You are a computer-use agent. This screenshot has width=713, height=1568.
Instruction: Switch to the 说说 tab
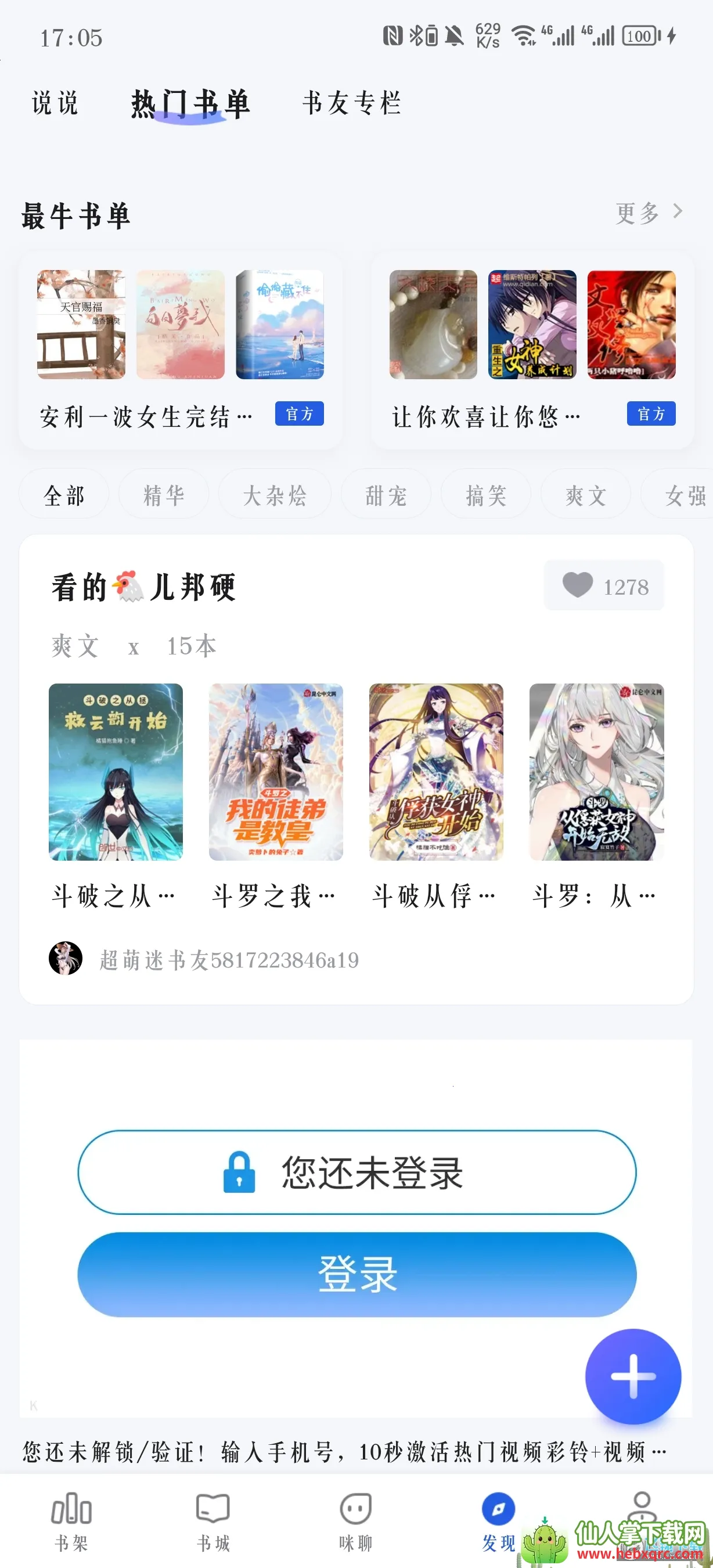click(55, 102)
